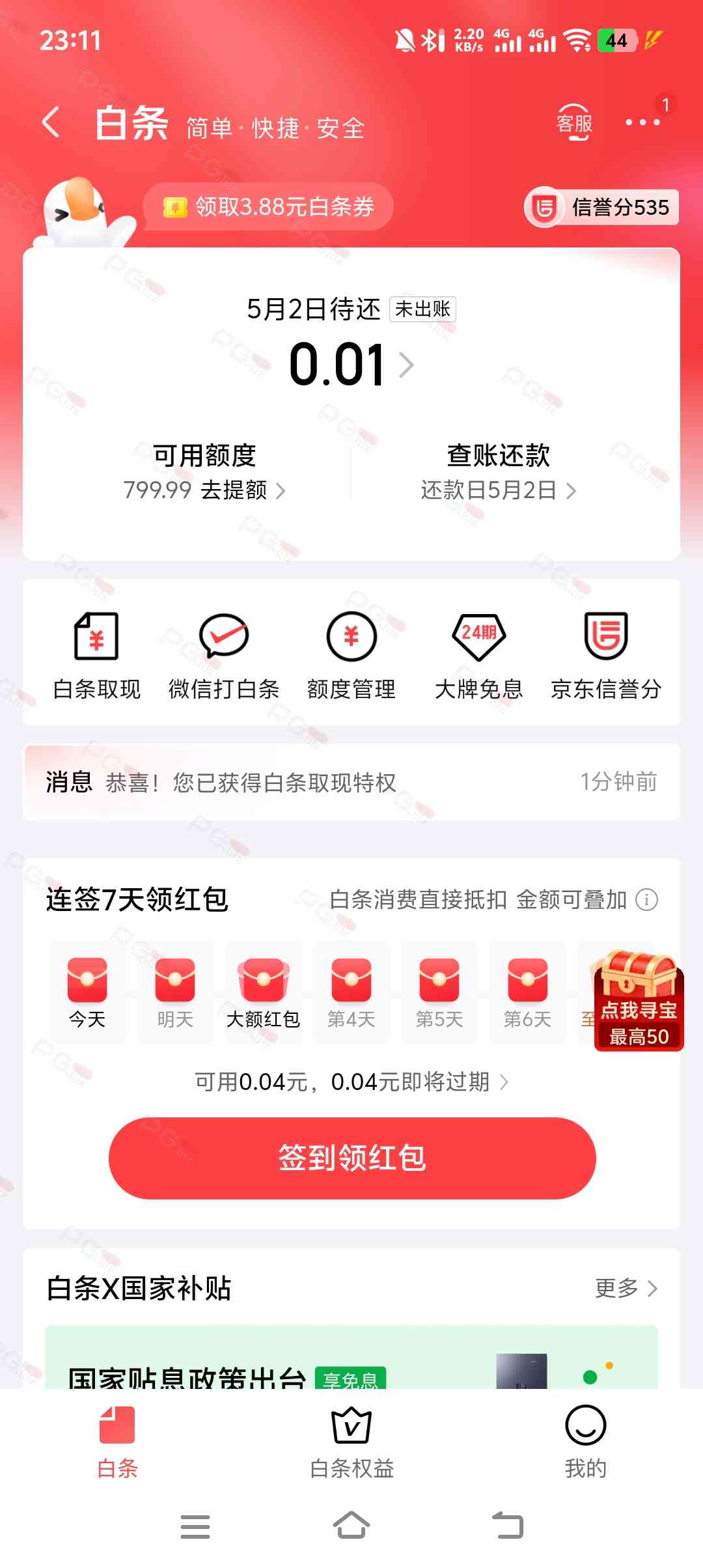
Task: Claim the 3.88元白条券 coupon
Action: [x=268, y=207]
